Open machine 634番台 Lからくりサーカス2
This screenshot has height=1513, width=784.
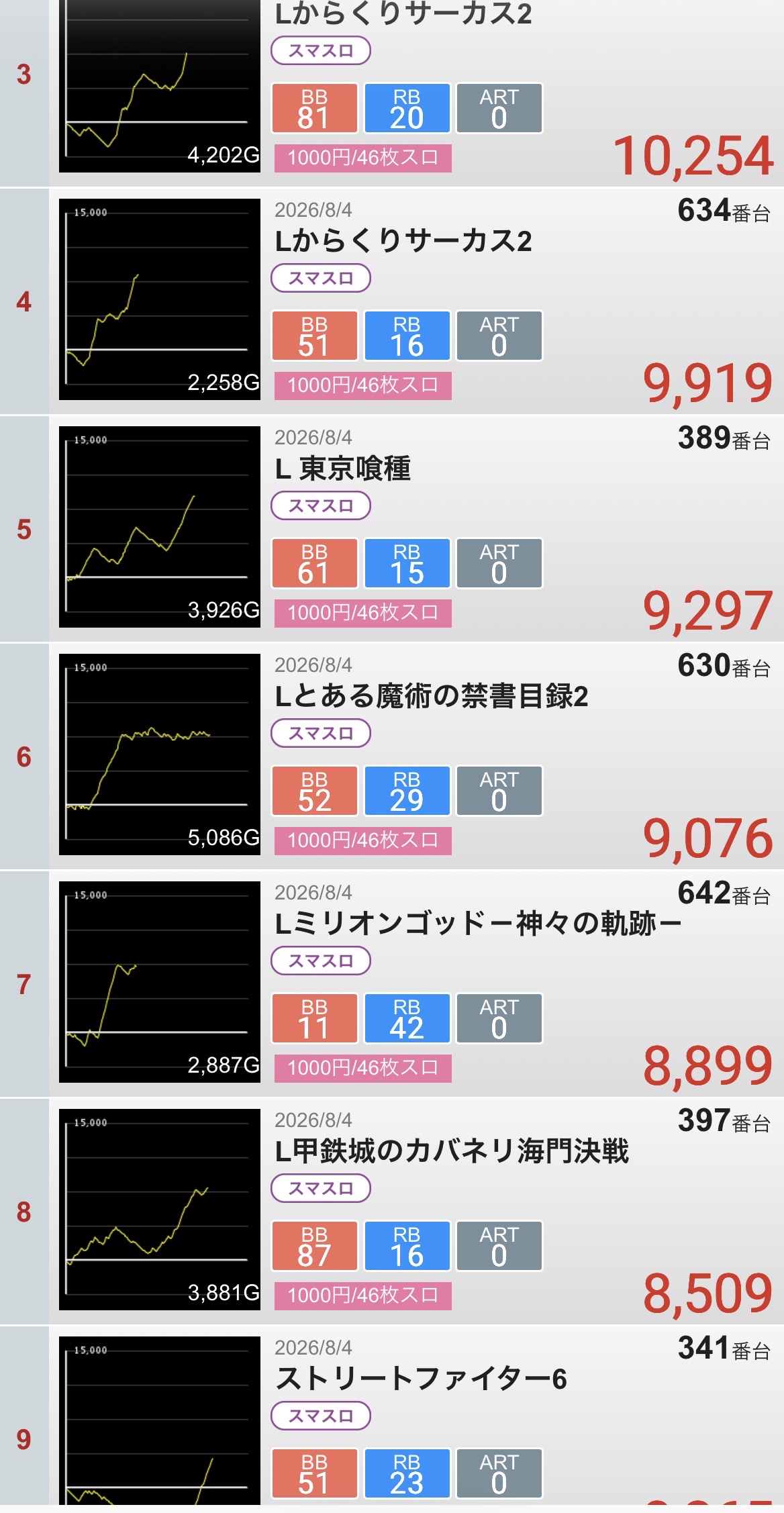pos(392,301)
